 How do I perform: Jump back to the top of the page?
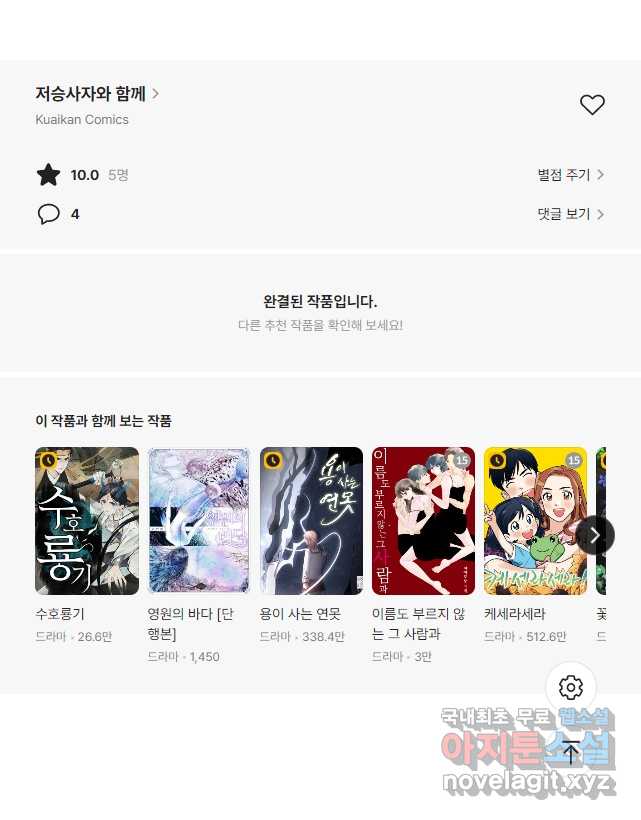[x=571, y=752]
